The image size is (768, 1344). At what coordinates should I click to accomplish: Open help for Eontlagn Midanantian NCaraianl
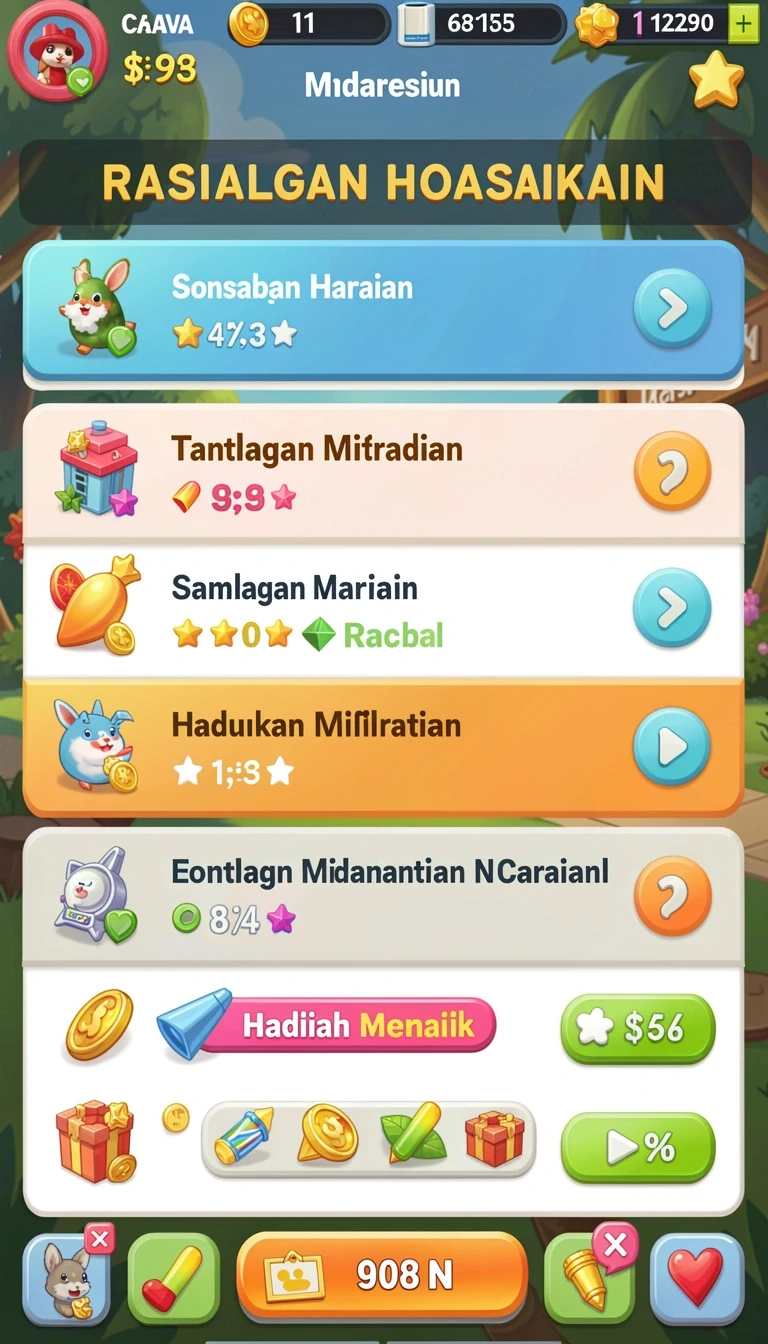(x=672, y=895)
